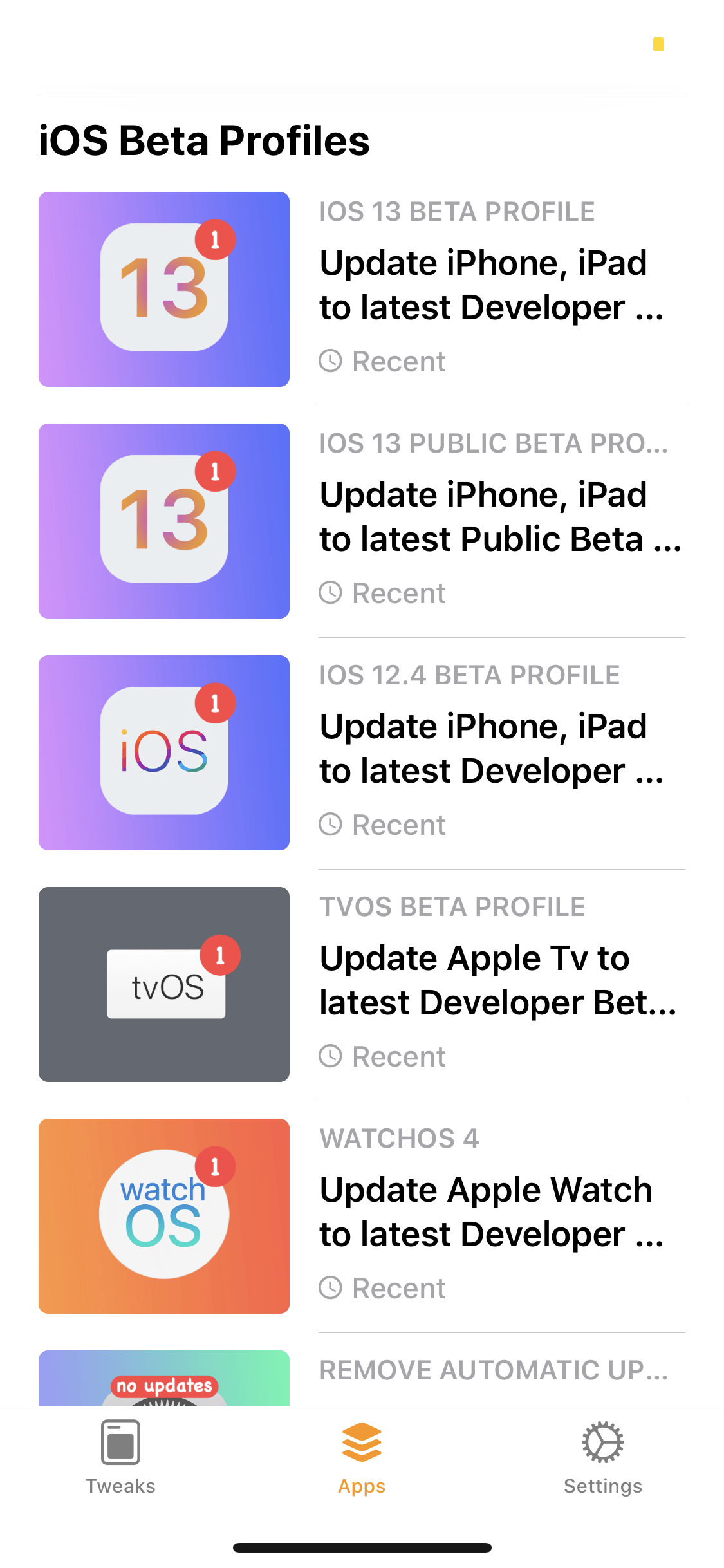Image resolution: width=724 pixels, height=1568 pixels.
Task: Open the iOS 13 Beta Profile entry
Action: point(362,290)
